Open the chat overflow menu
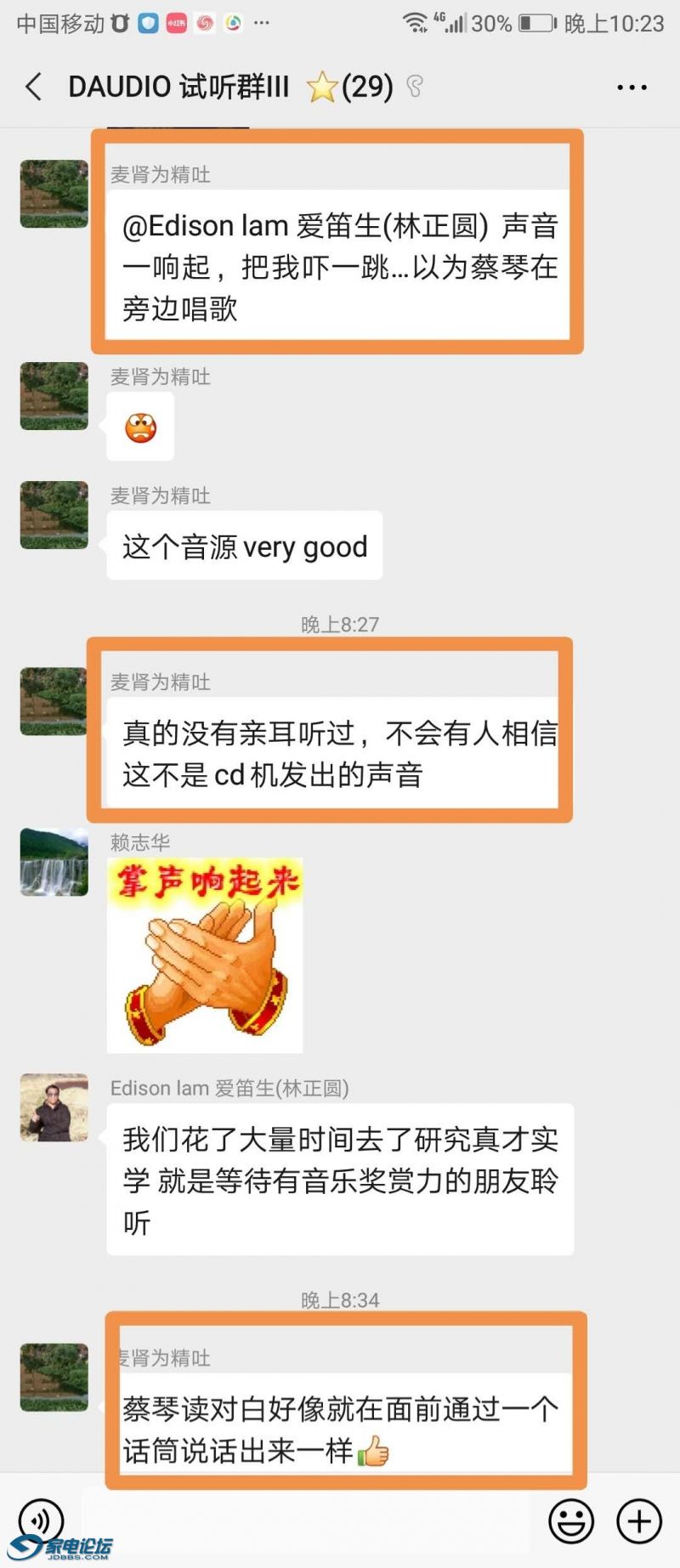 (632, 88)
